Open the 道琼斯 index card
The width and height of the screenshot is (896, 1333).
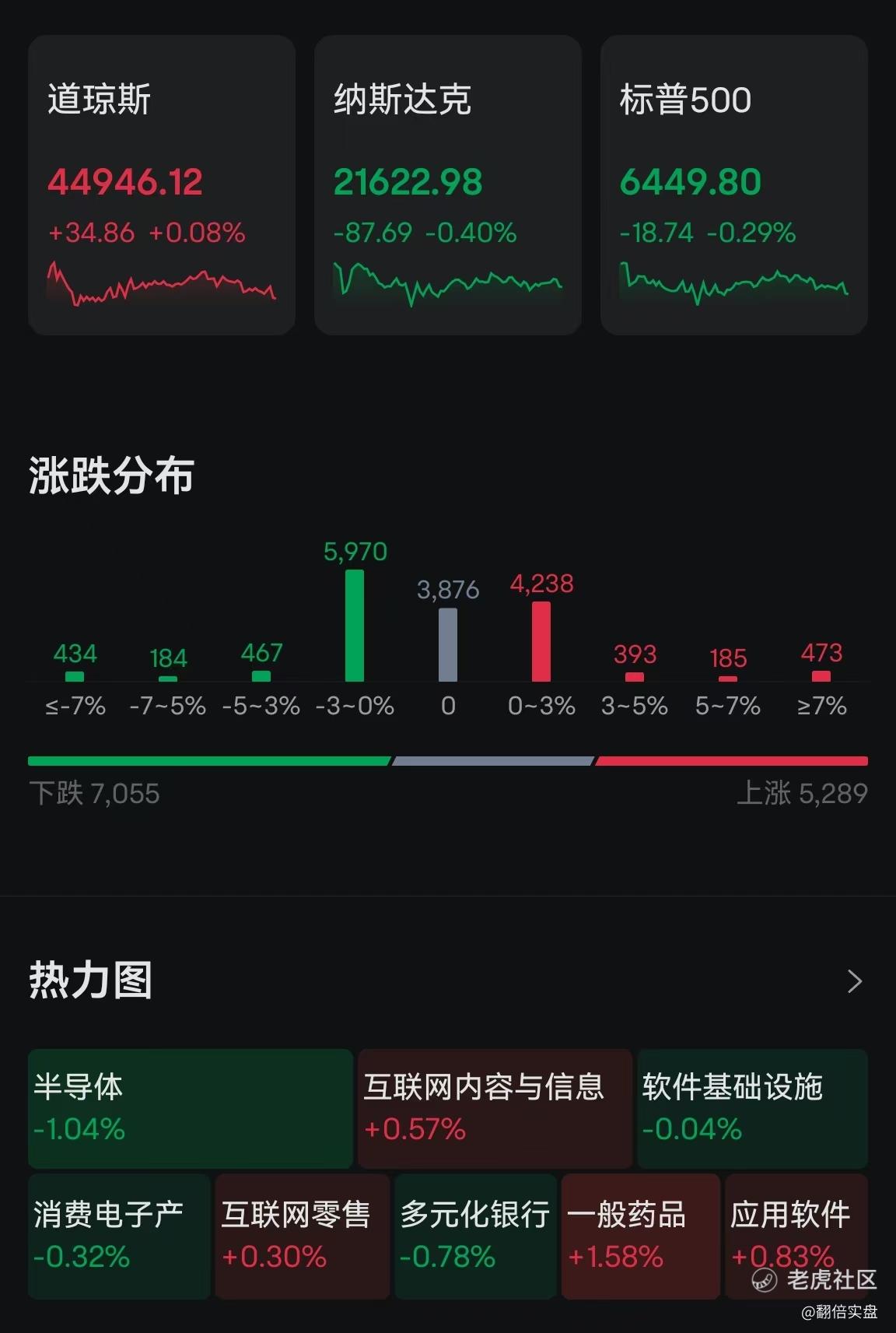pyautogui.click(x=162, y=185)
